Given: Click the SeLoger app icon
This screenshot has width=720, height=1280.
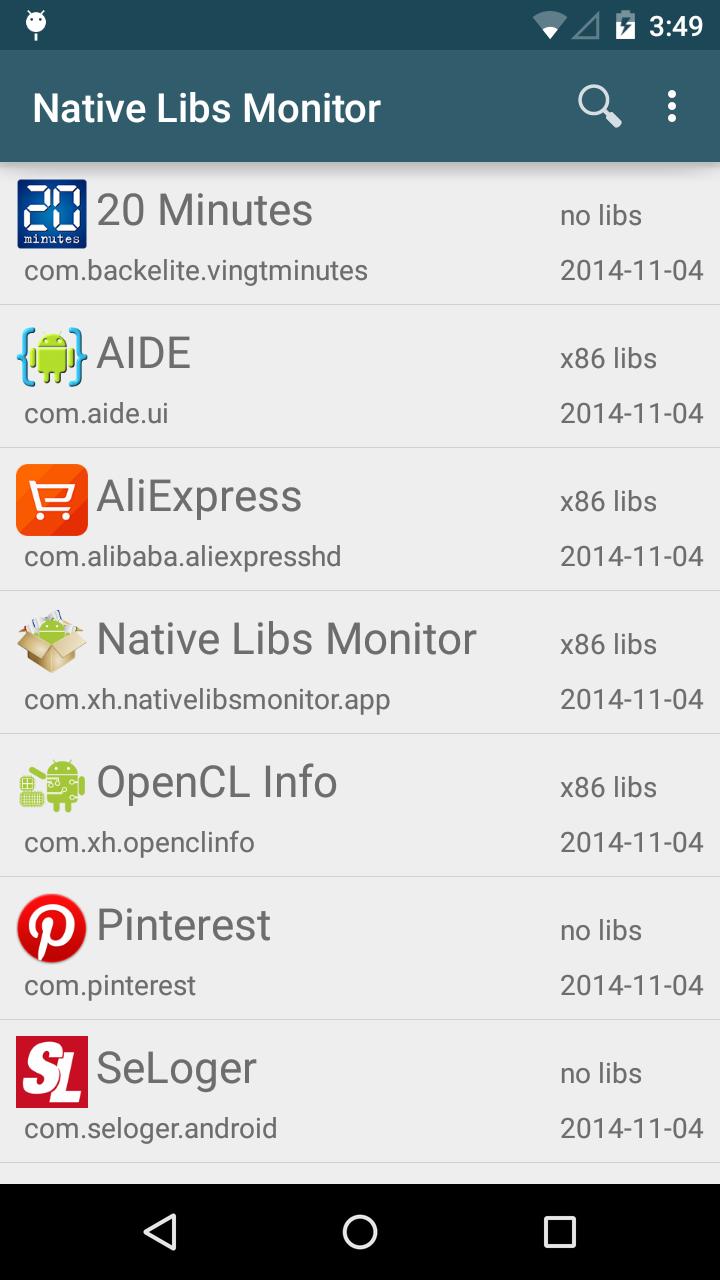Looking at the screenshot, I should (x=50, y=1071).
